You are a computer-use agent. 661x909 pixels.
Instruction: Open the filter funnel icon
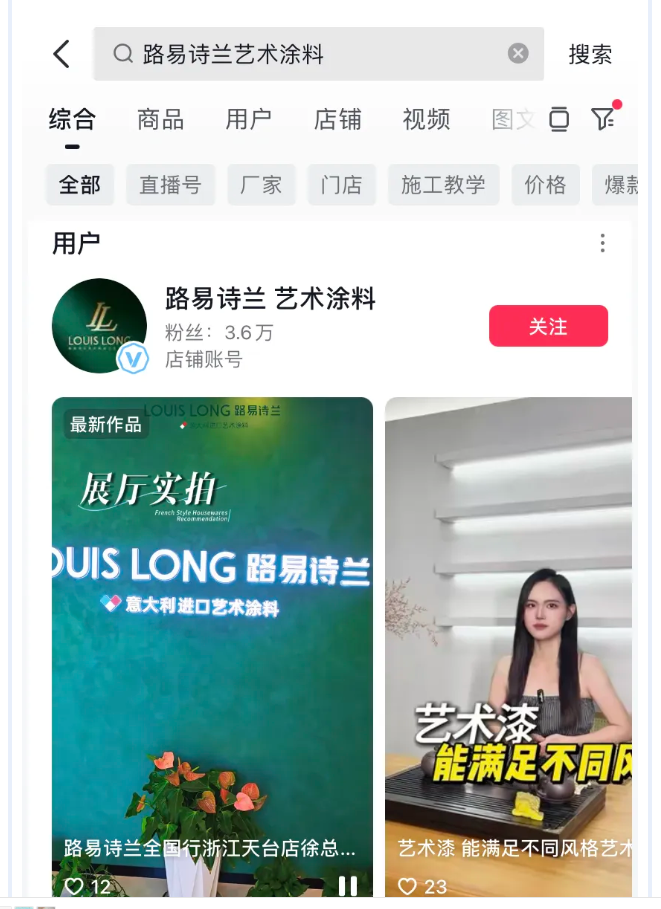coord(603,119)
